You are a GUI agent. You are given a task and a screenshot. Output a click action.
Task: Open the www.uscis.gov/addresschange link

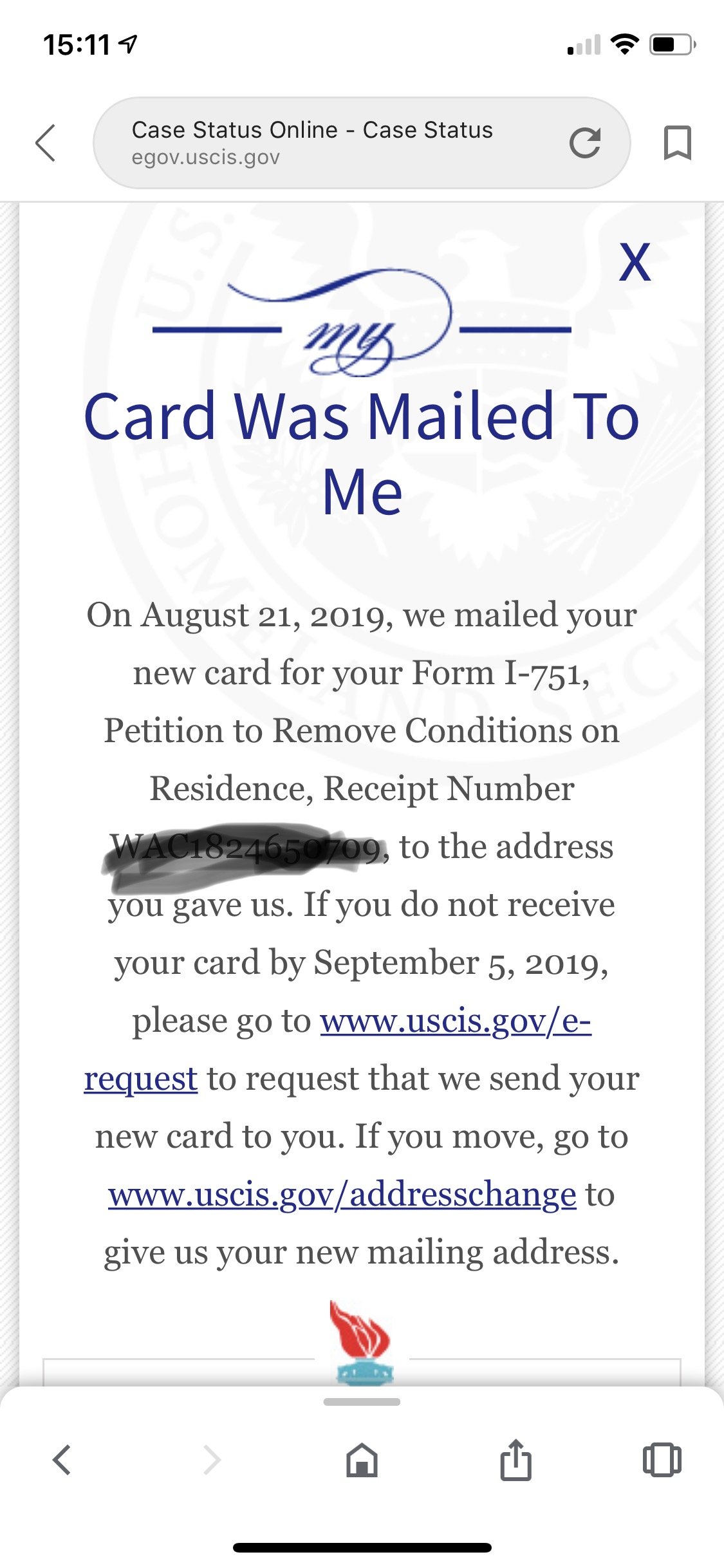342,1195
